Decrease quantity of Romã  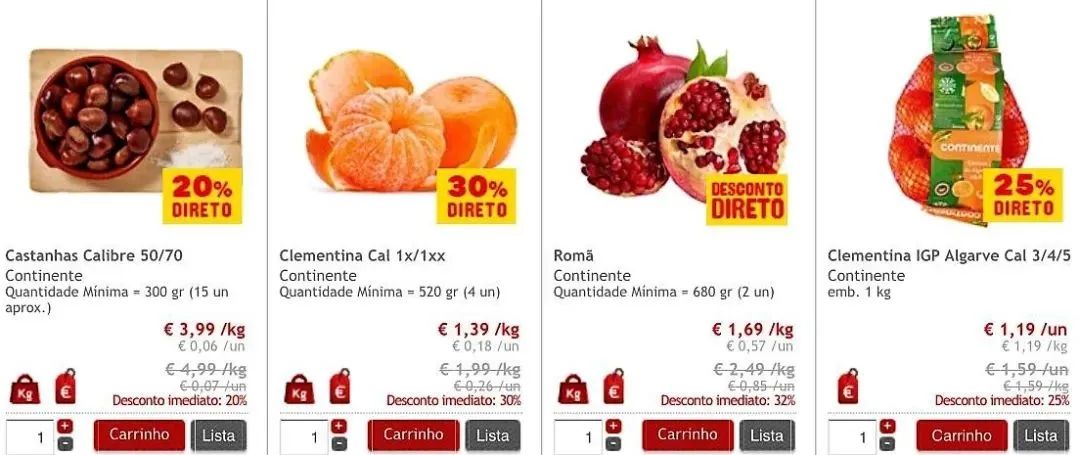click(x=613, y=444)
